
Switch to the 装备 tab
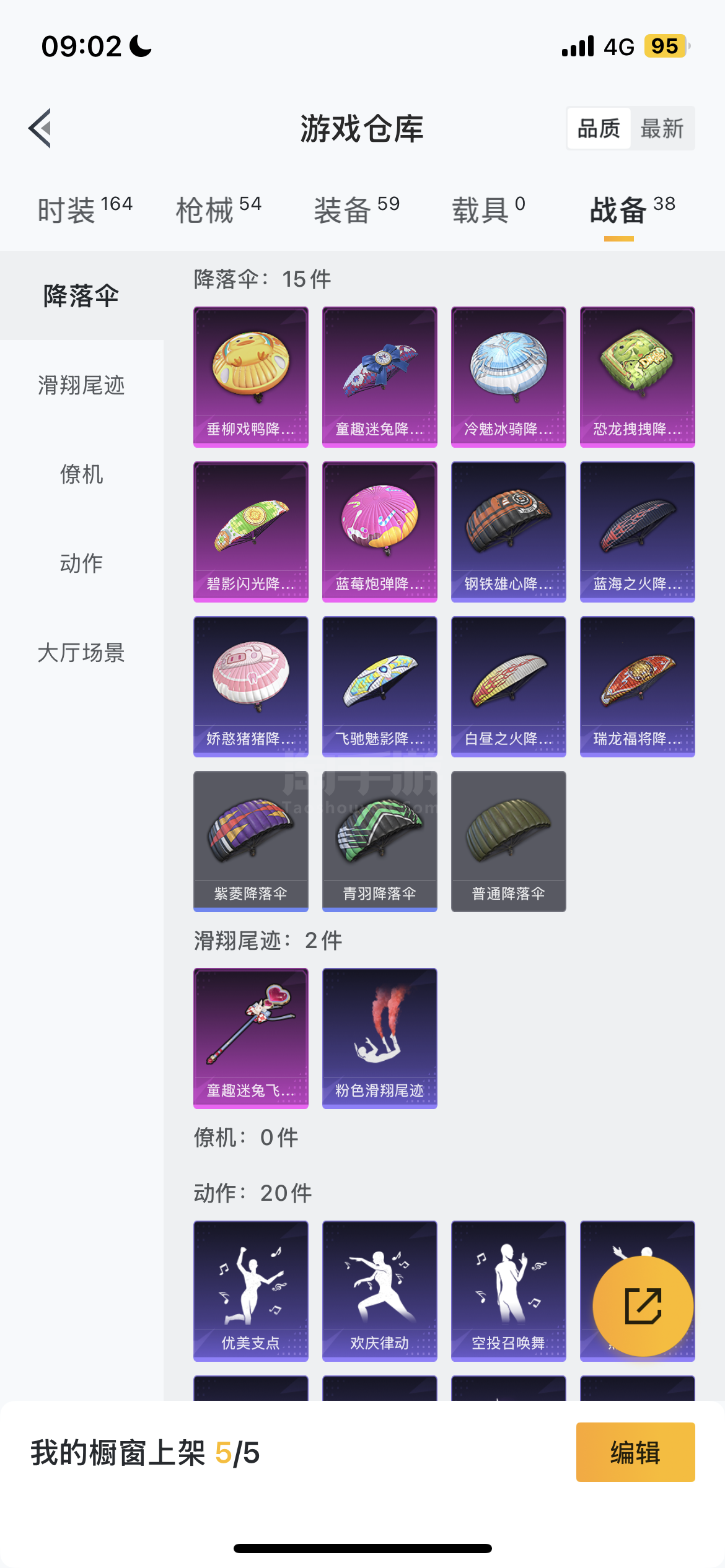click(x=356, y=209)
